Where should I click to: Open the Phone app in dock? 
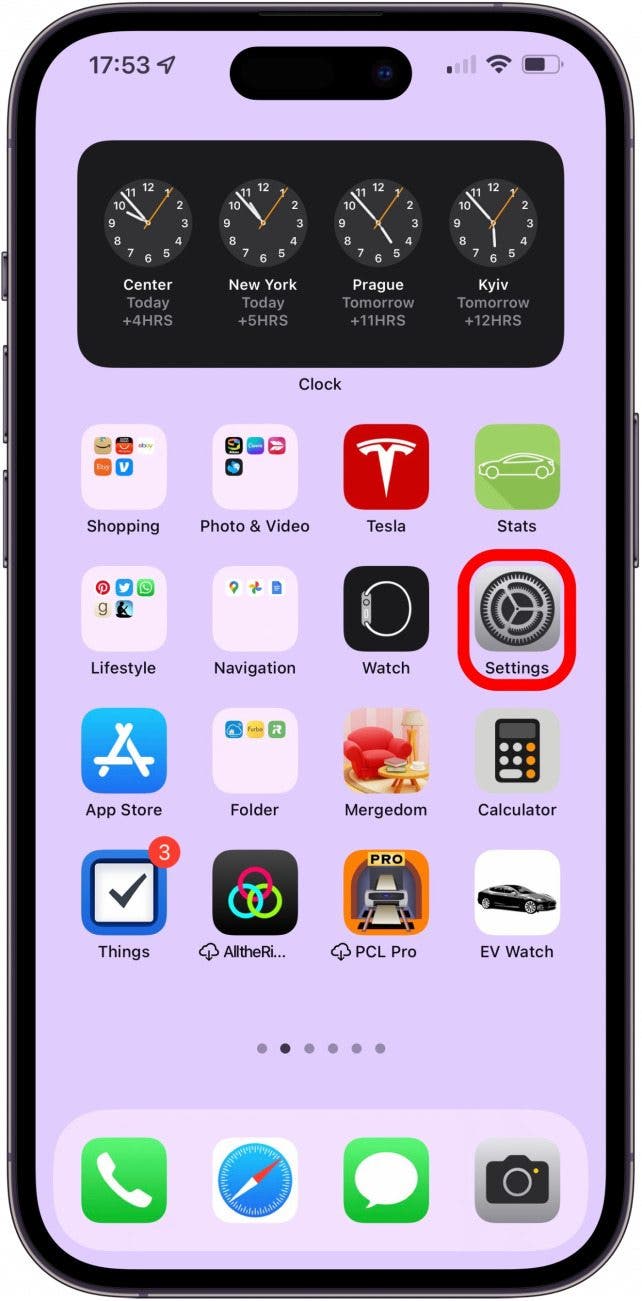tap(124, 1180)
